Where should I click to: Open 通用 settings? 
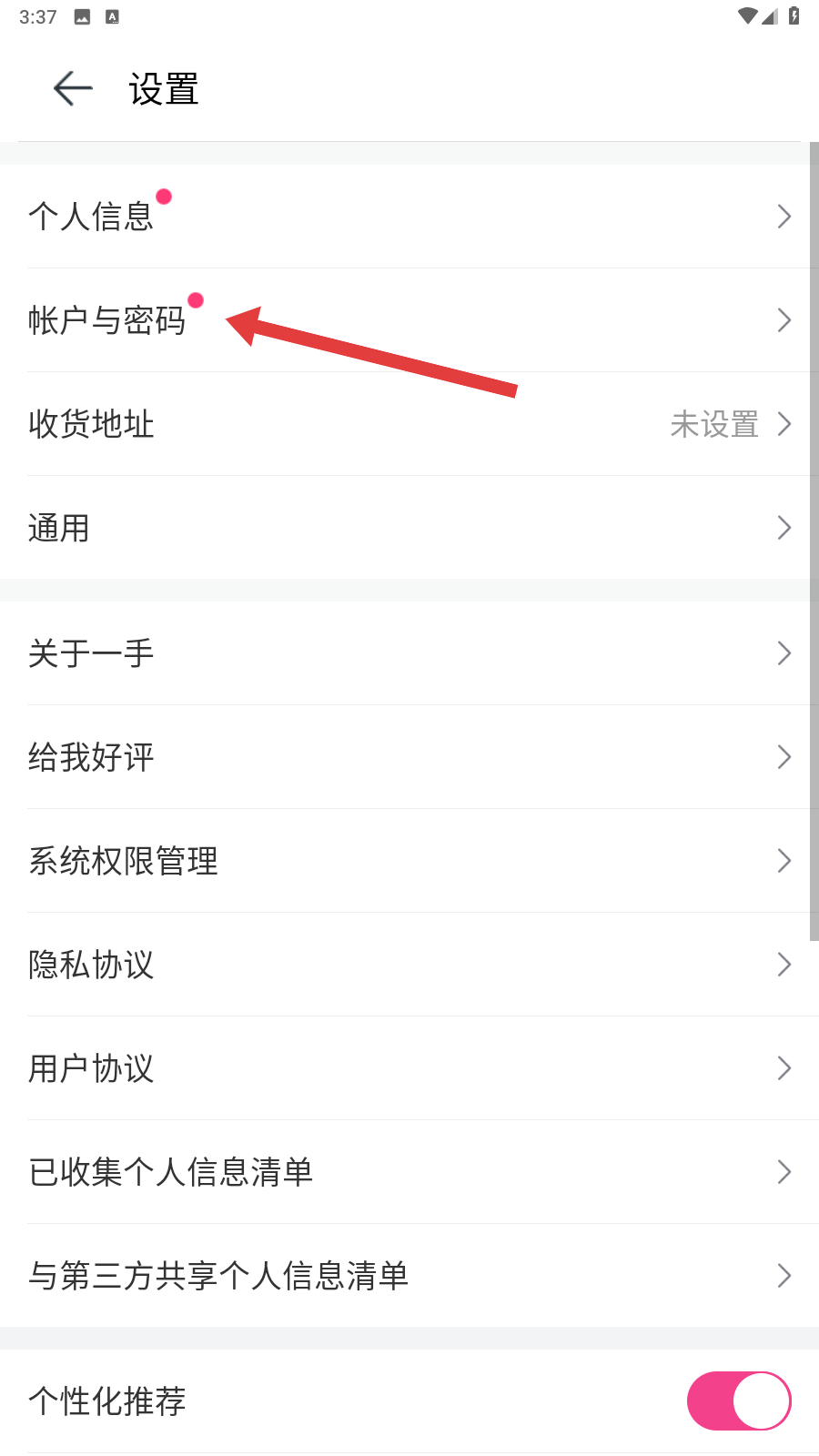click(409, 528)
